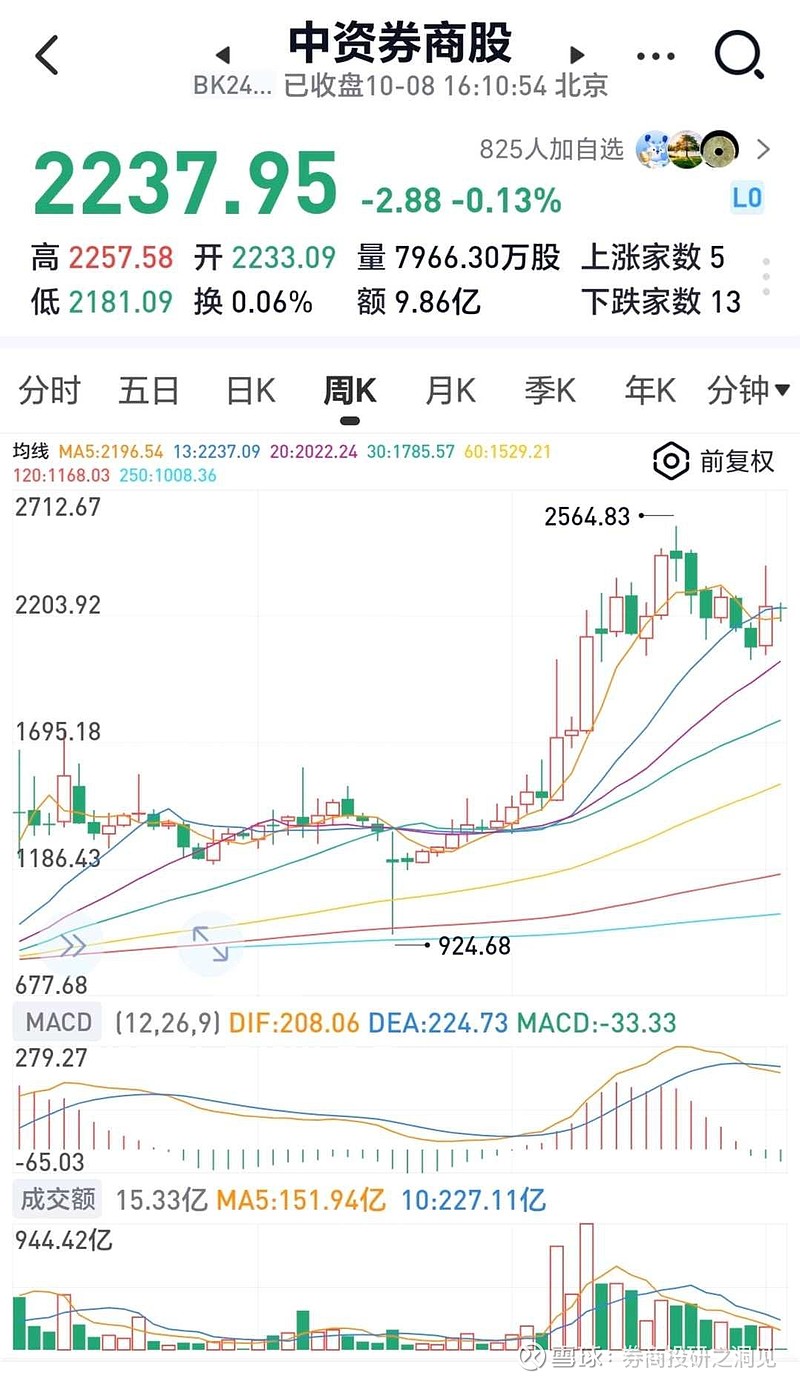This screenshot has width=800, height=1382.
Task: Switch to the 季K quarterly chart
Action: point(550,391)
